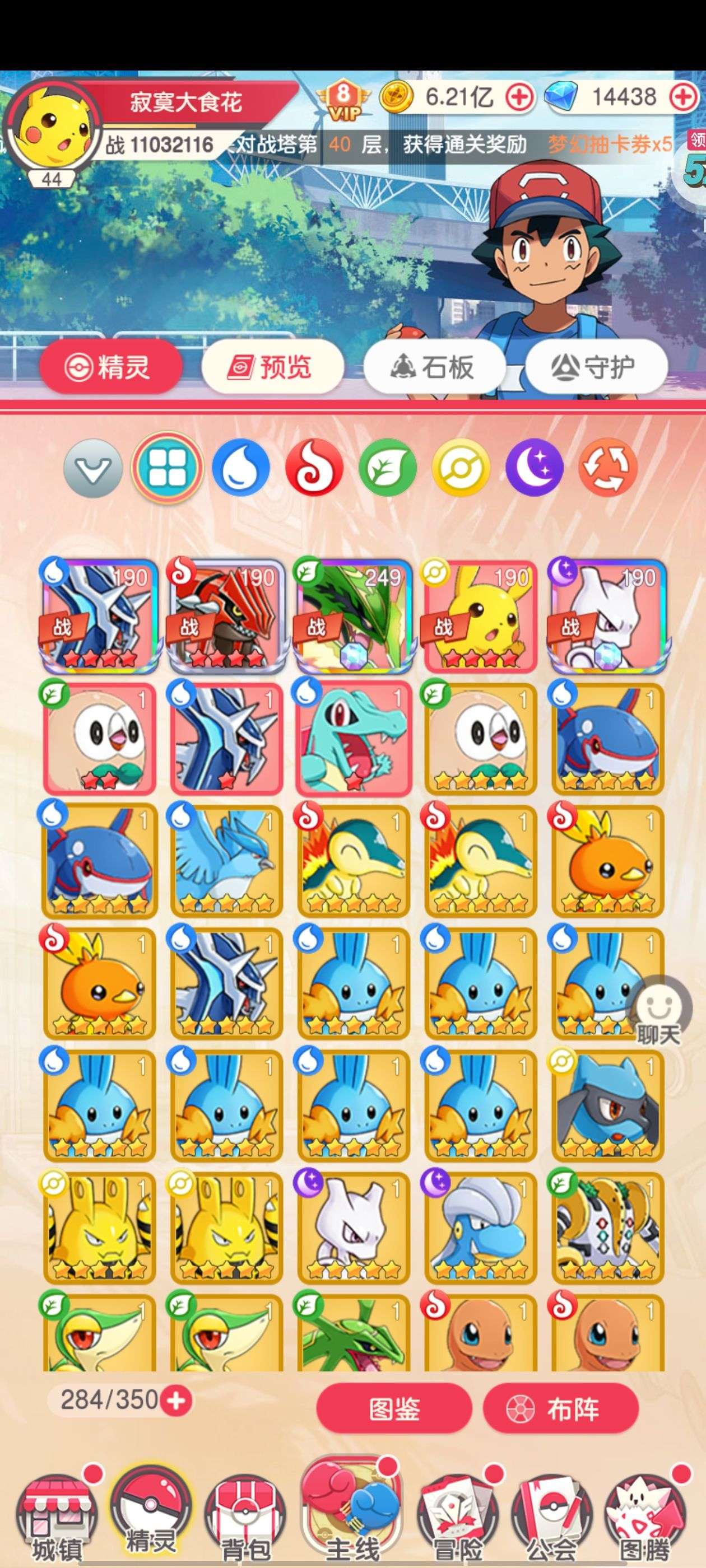Expand the gray dropdown arrow filter
This screenshot has height=1568, width=706.
pyautogui.click(x=93, y=468)
